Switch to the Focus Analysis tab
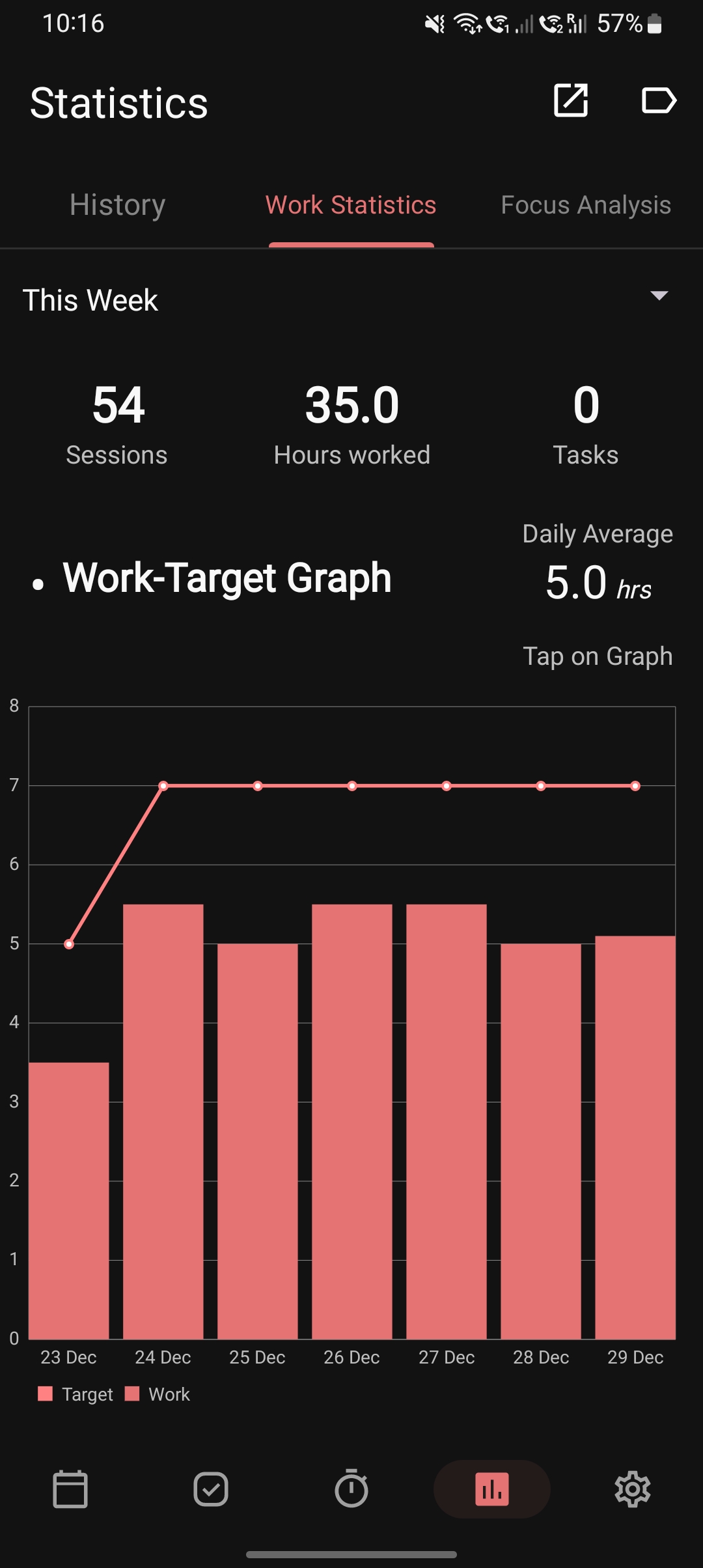The height and width of the screenshot is (1568, 703). (x=585, y=205)
